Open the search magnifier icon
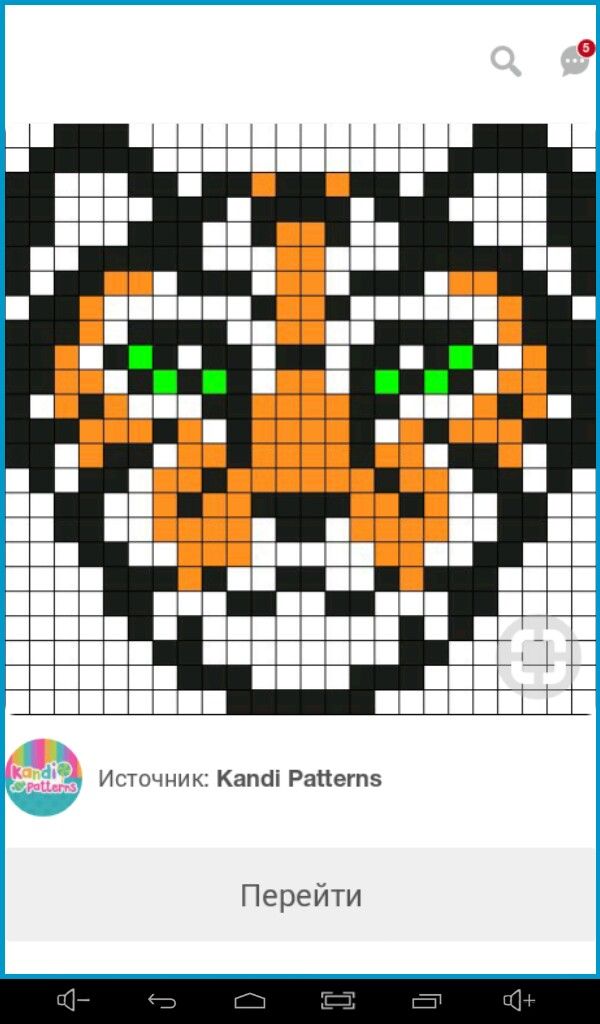 click(505, 62)
